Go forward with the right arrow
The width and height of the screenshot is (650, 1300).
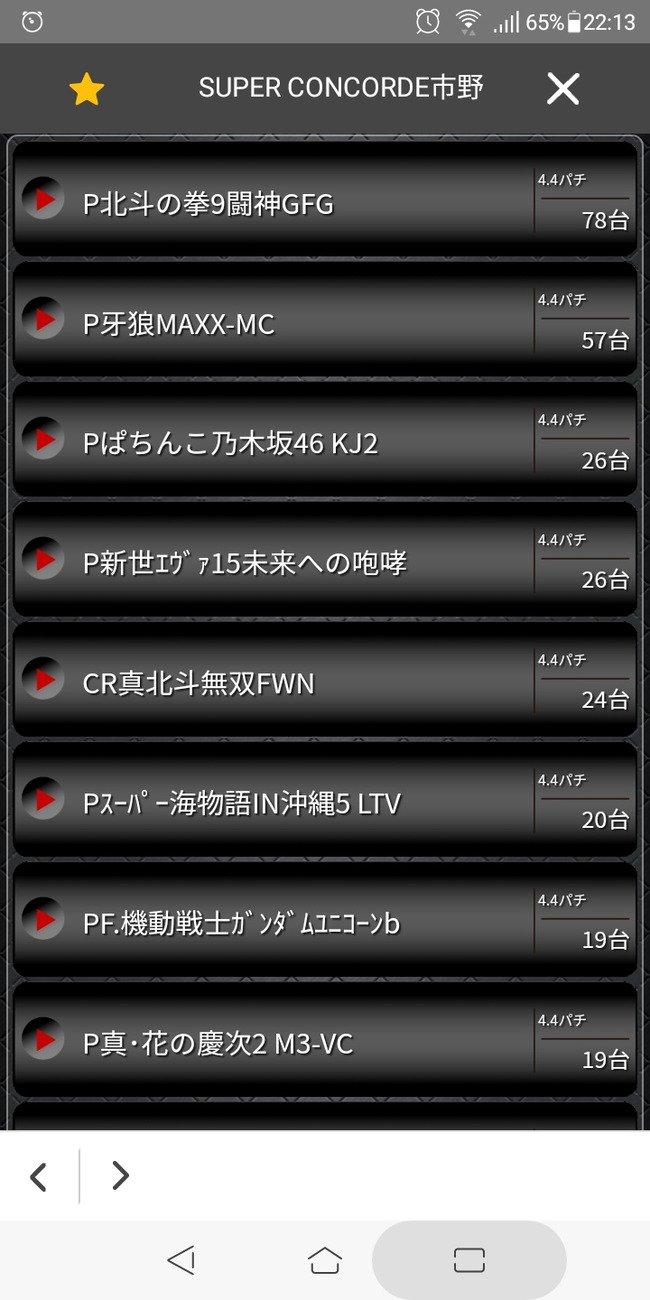click(120, 1176)
